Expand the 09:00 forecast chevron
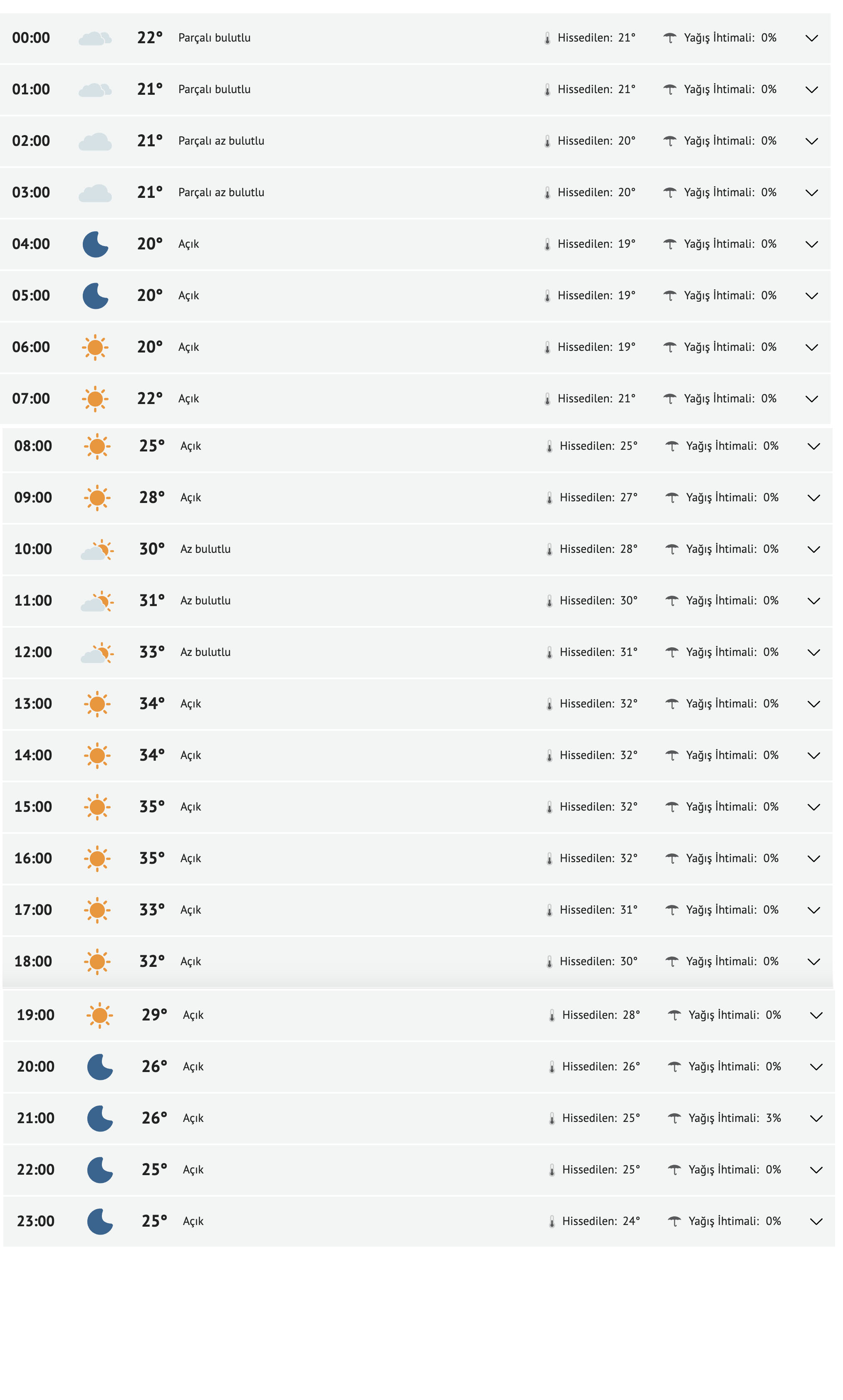This screenshot has height=1400, width=843. (x=813, y=497)
